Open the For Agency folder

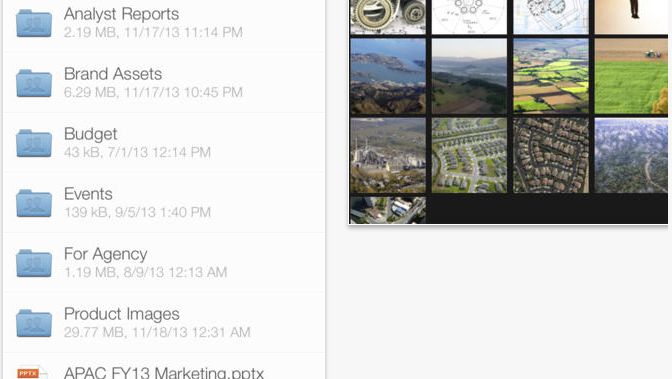pos(164,263)
